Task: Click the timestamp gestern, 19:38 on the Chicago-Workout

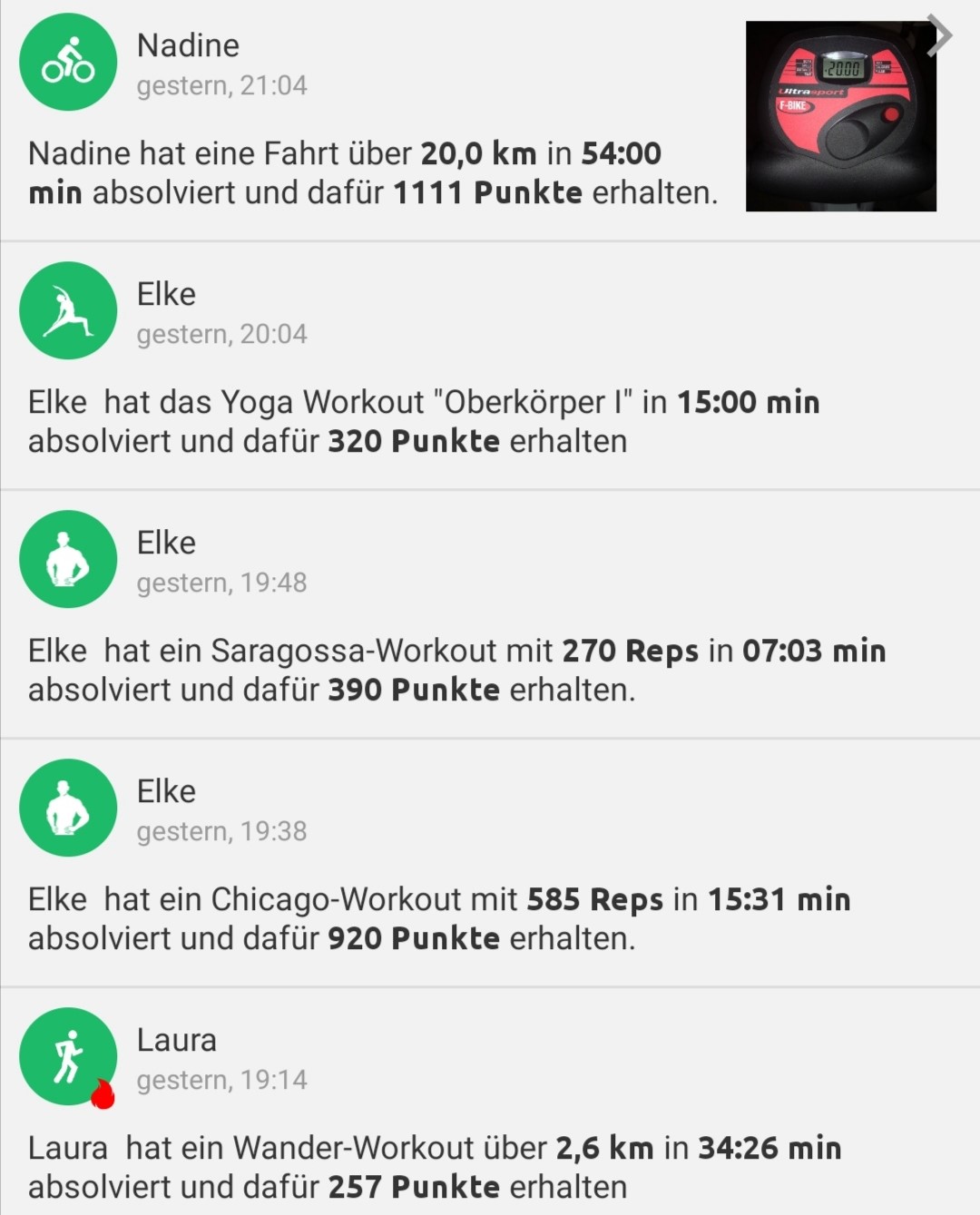Action: (x=221, y=829)
